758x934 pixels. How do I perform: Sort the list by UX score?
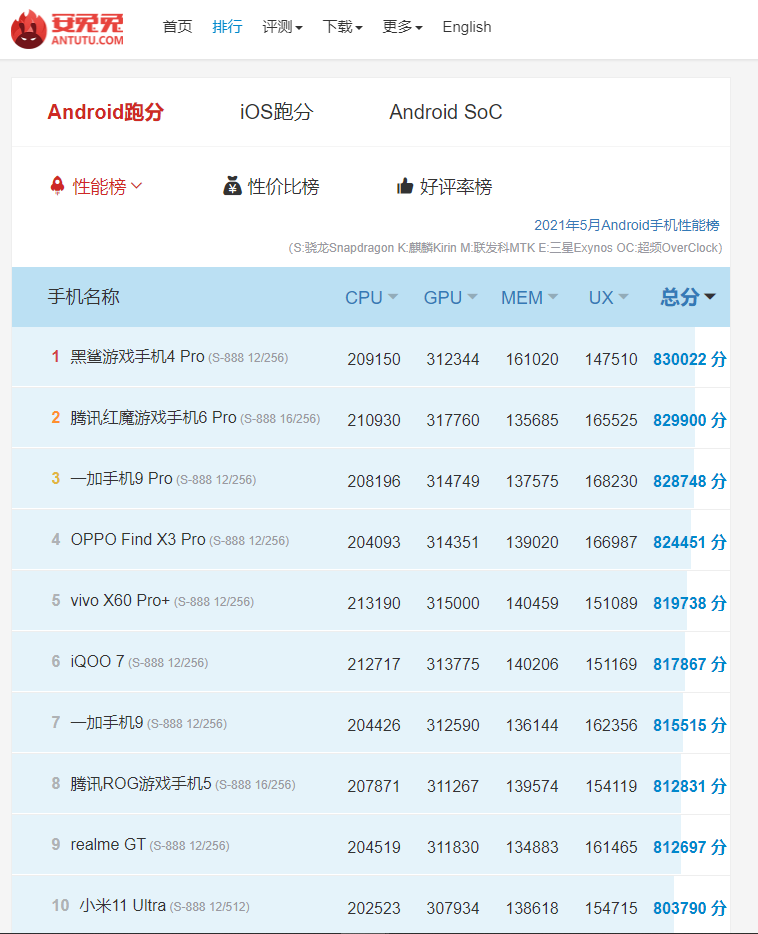[x=608, y=297]
